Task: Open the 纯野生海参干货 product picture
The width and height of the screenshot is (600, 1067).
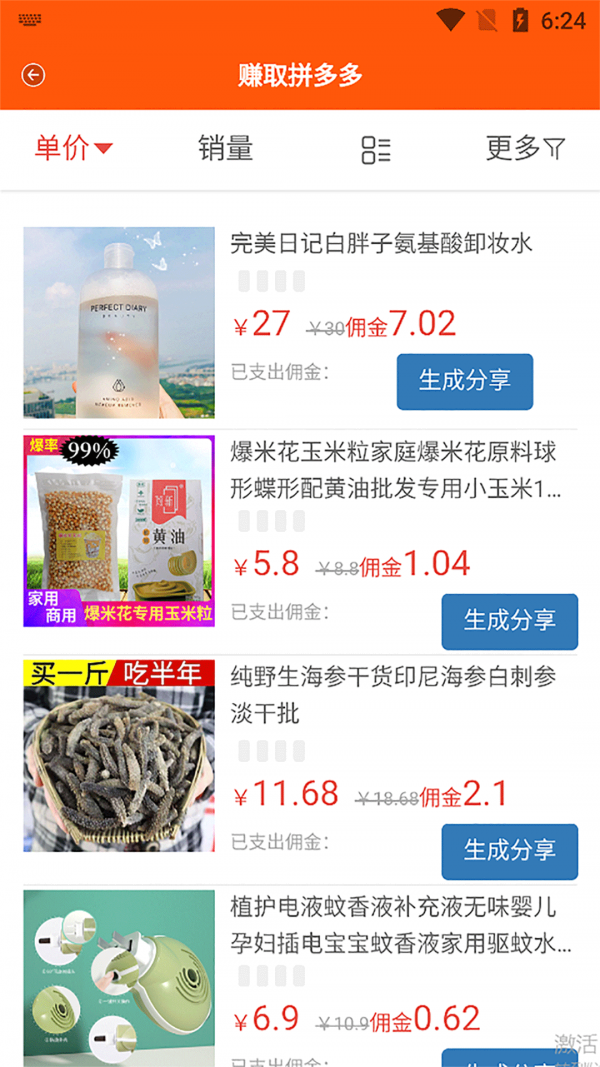Action: coord(119,756)
